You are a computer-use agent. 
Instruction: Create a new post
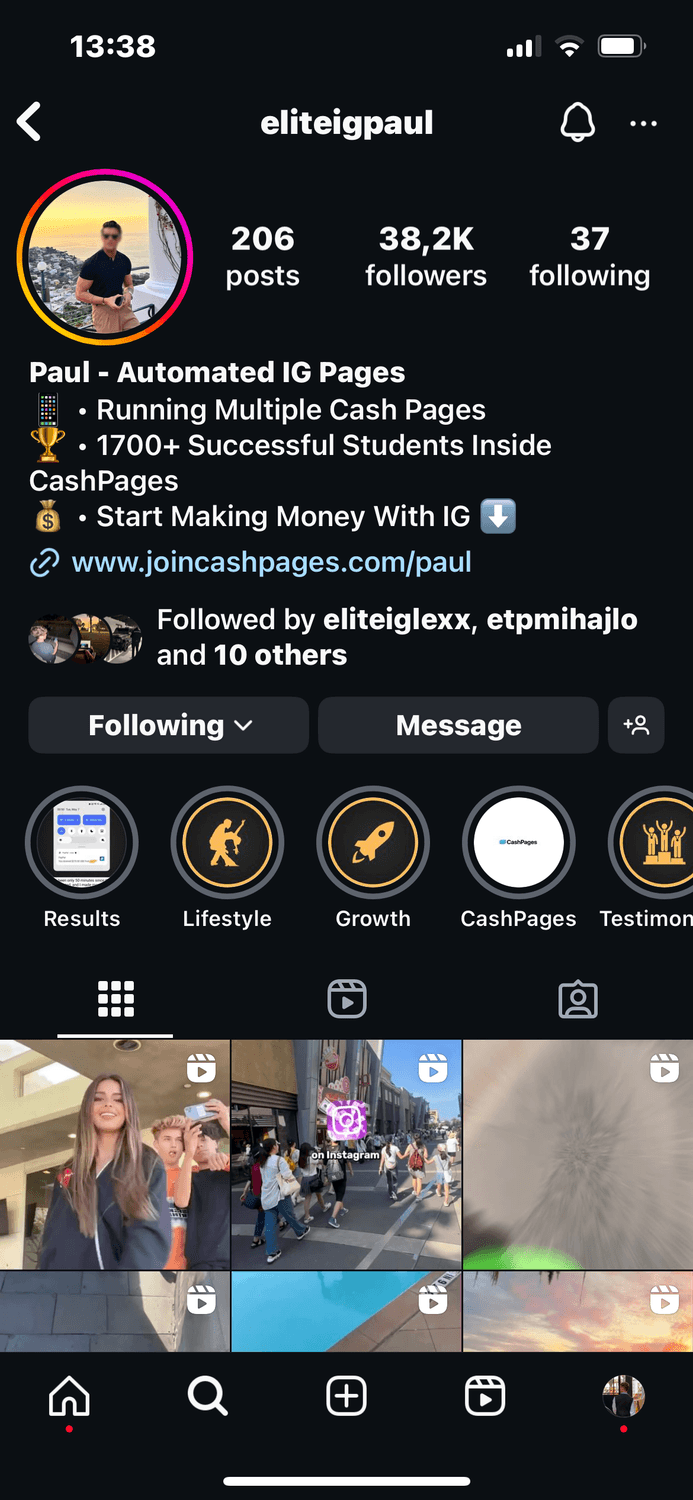pos(347,1396)
